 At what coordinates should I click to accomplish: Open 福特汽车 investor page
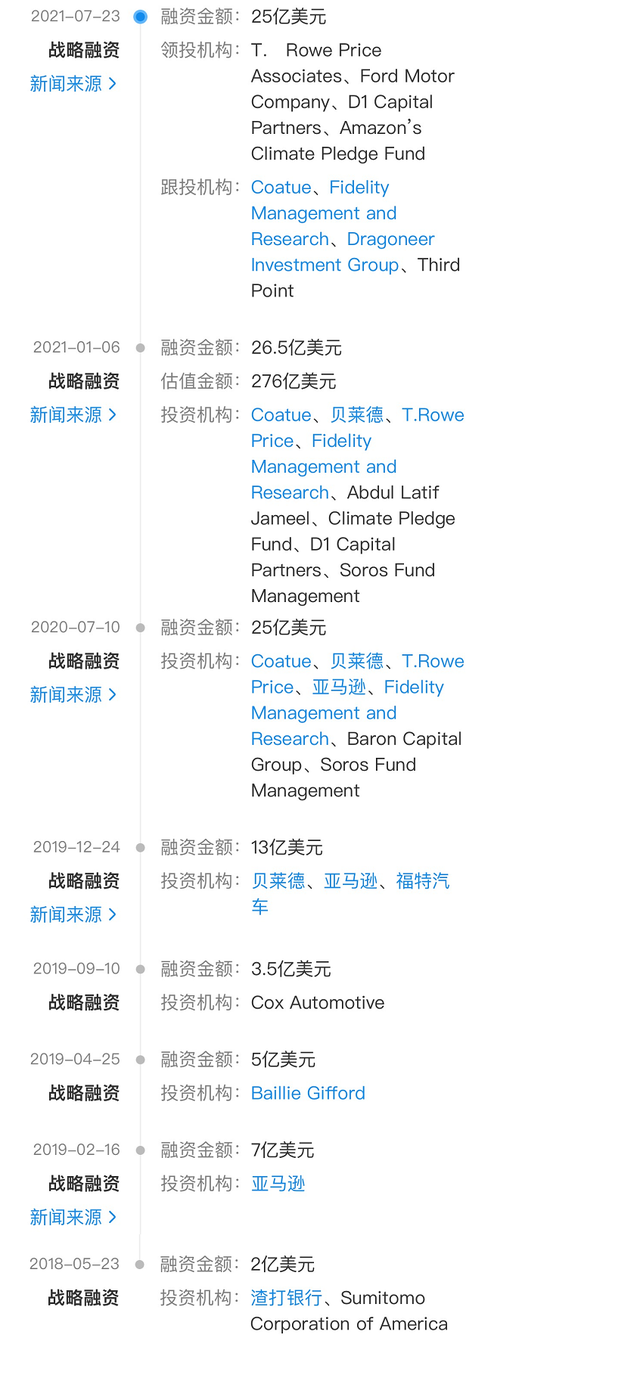422,881
